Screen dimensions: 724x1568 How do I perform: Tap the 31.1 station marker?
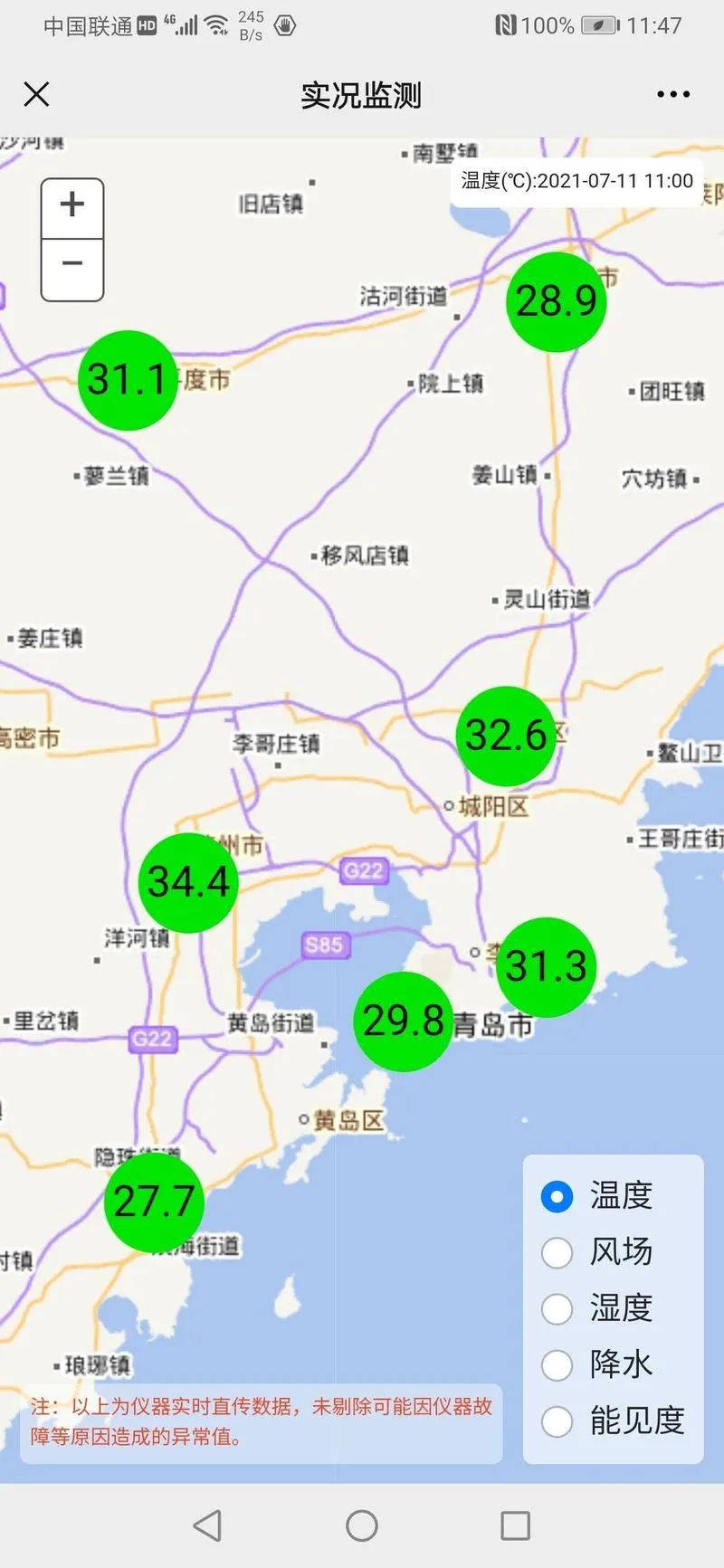[x=128, y=380]
